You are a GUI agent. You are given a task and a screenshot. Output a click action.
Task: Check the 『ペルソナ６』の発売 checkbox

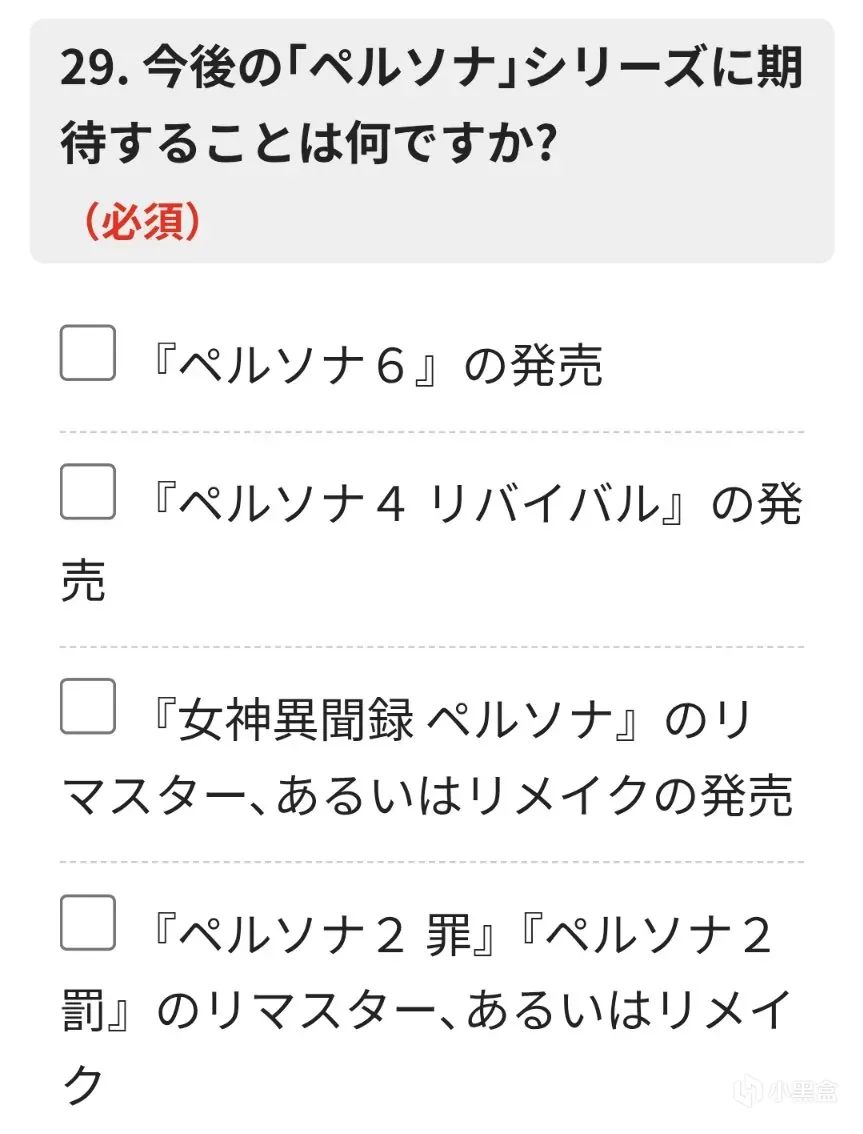(88, 353)
